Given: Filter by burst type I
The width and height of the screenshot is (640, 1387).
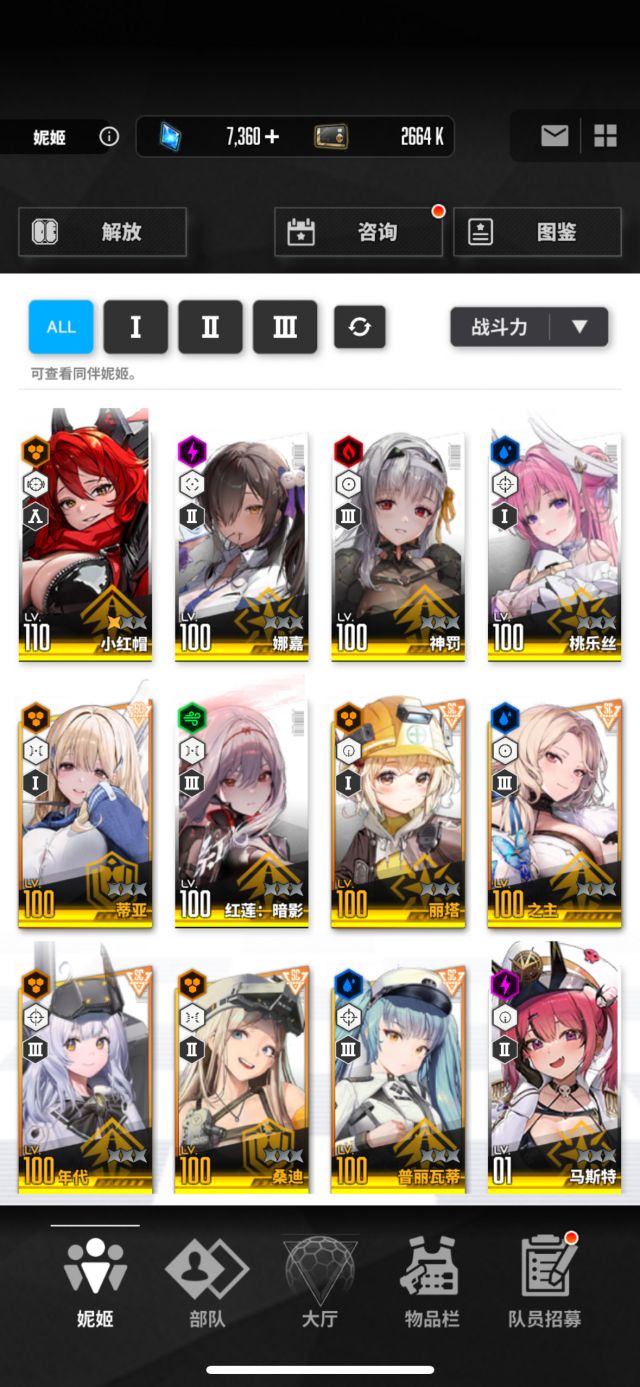Looking at the screenshot, I should click(x=135, y=327).
